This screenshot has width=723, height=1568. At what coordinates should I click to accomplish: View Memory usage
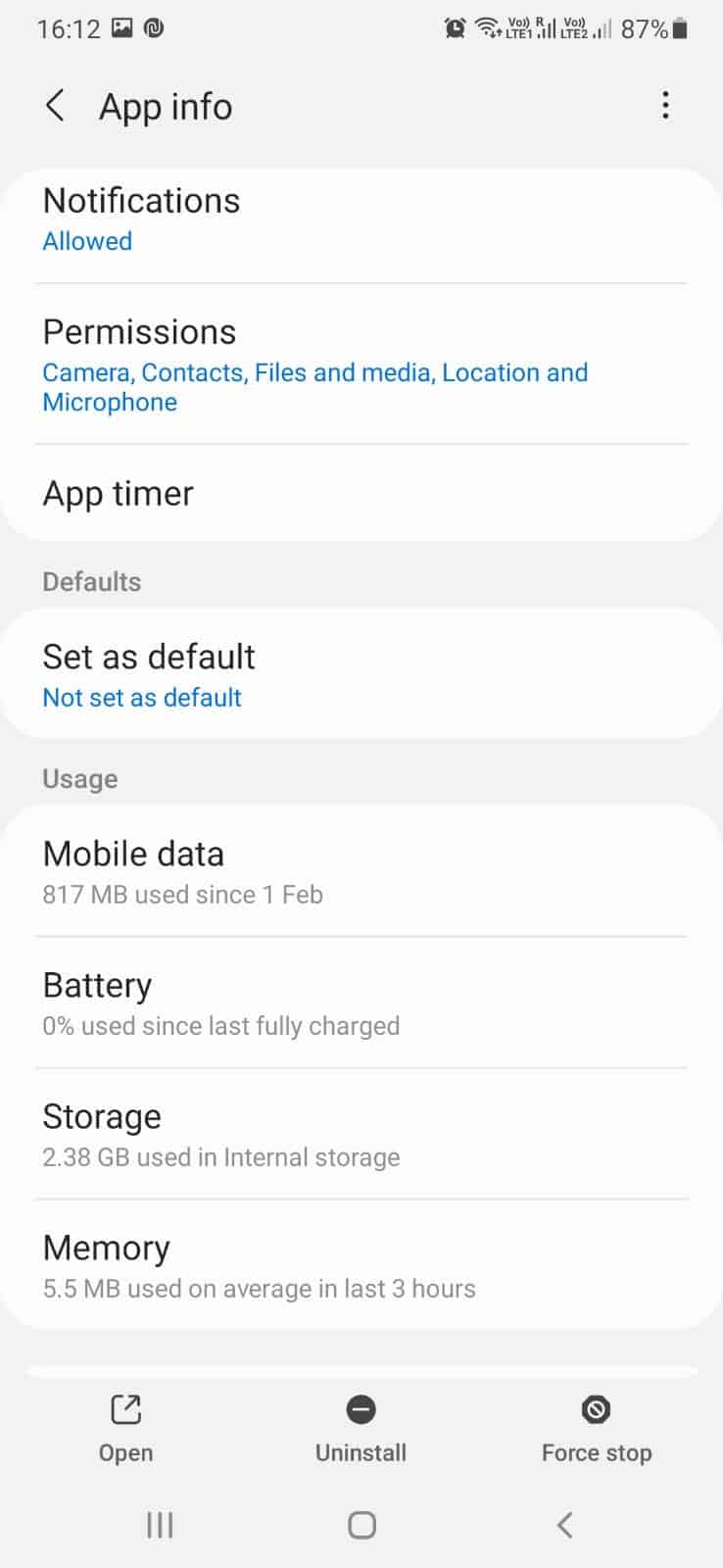click(361, 1265)
